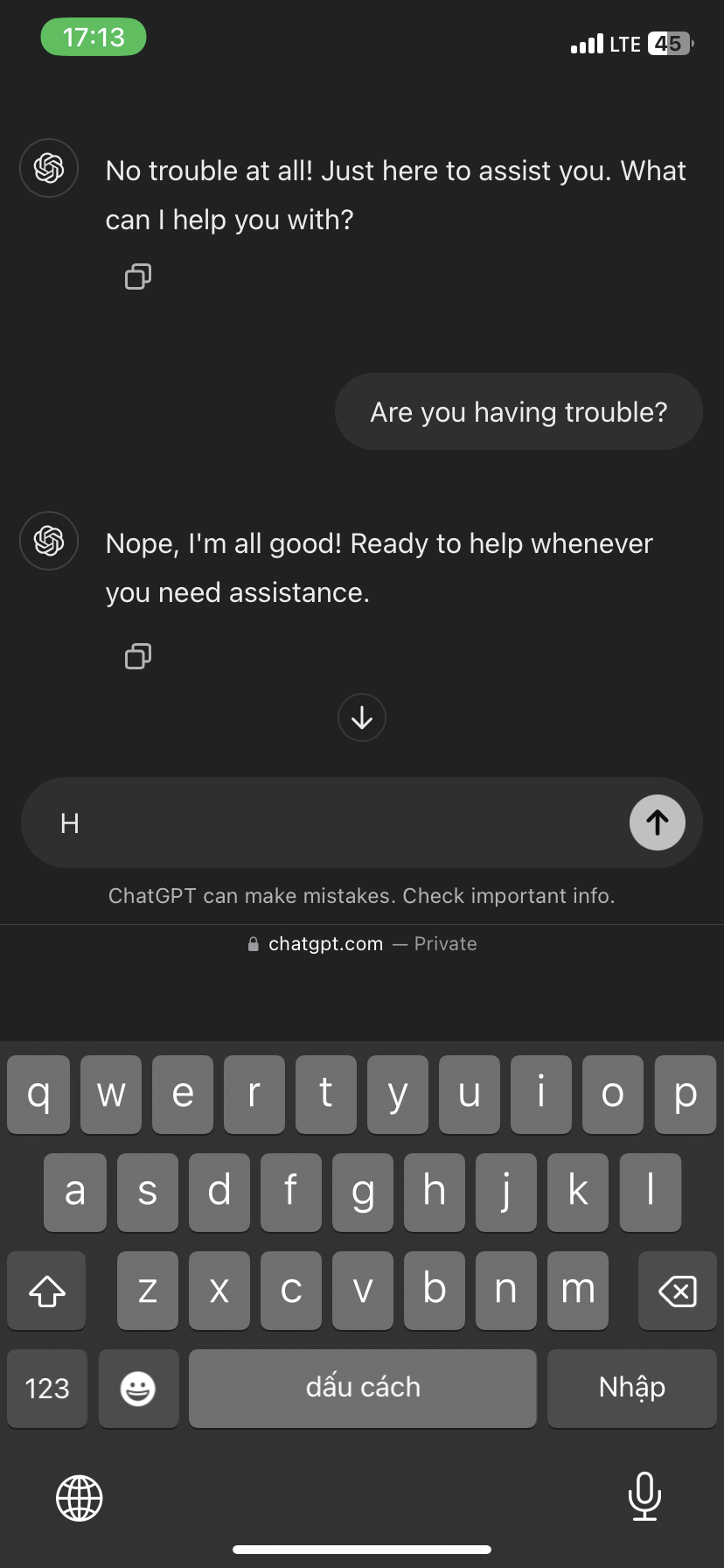Tap the backspace key

pyautogui.click(x=677, y=1291)
